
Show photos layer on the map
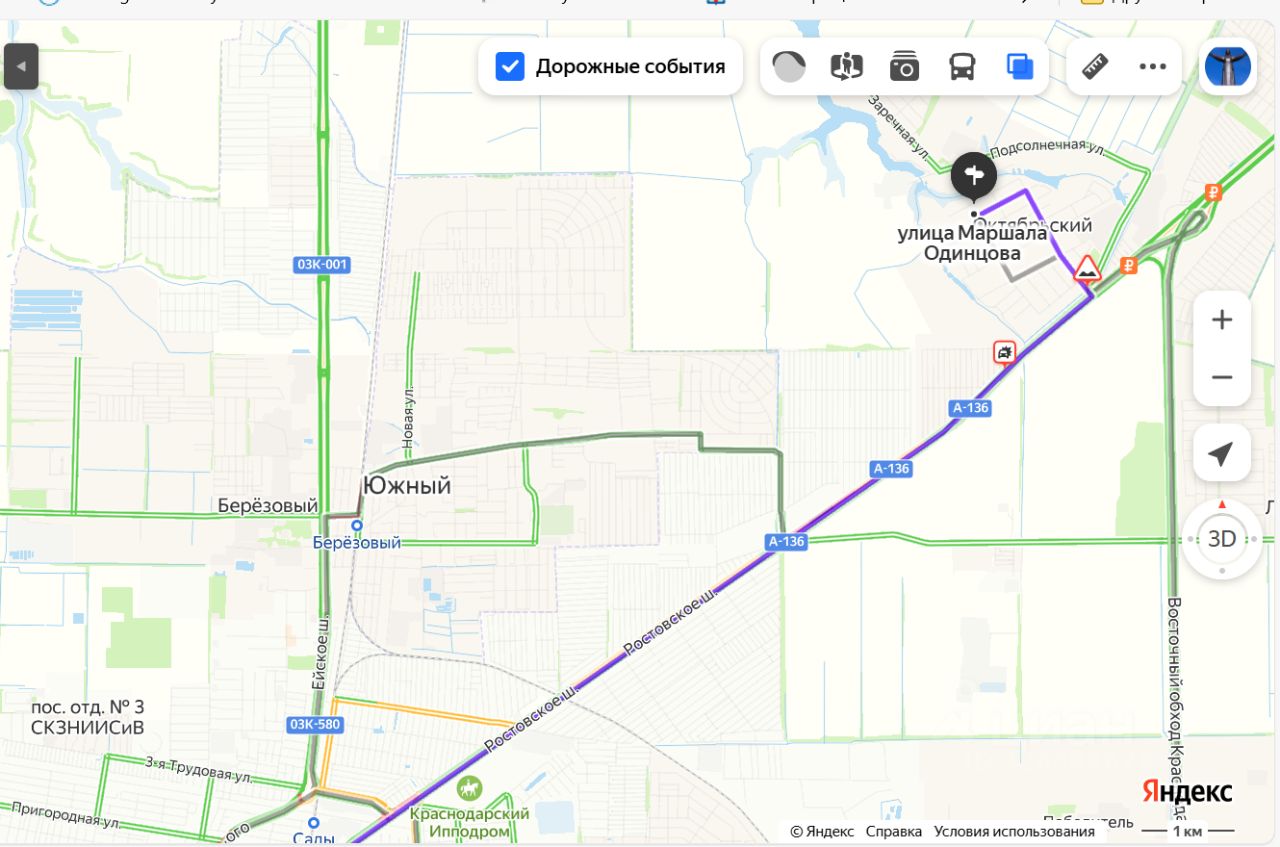tap(904, 67)
